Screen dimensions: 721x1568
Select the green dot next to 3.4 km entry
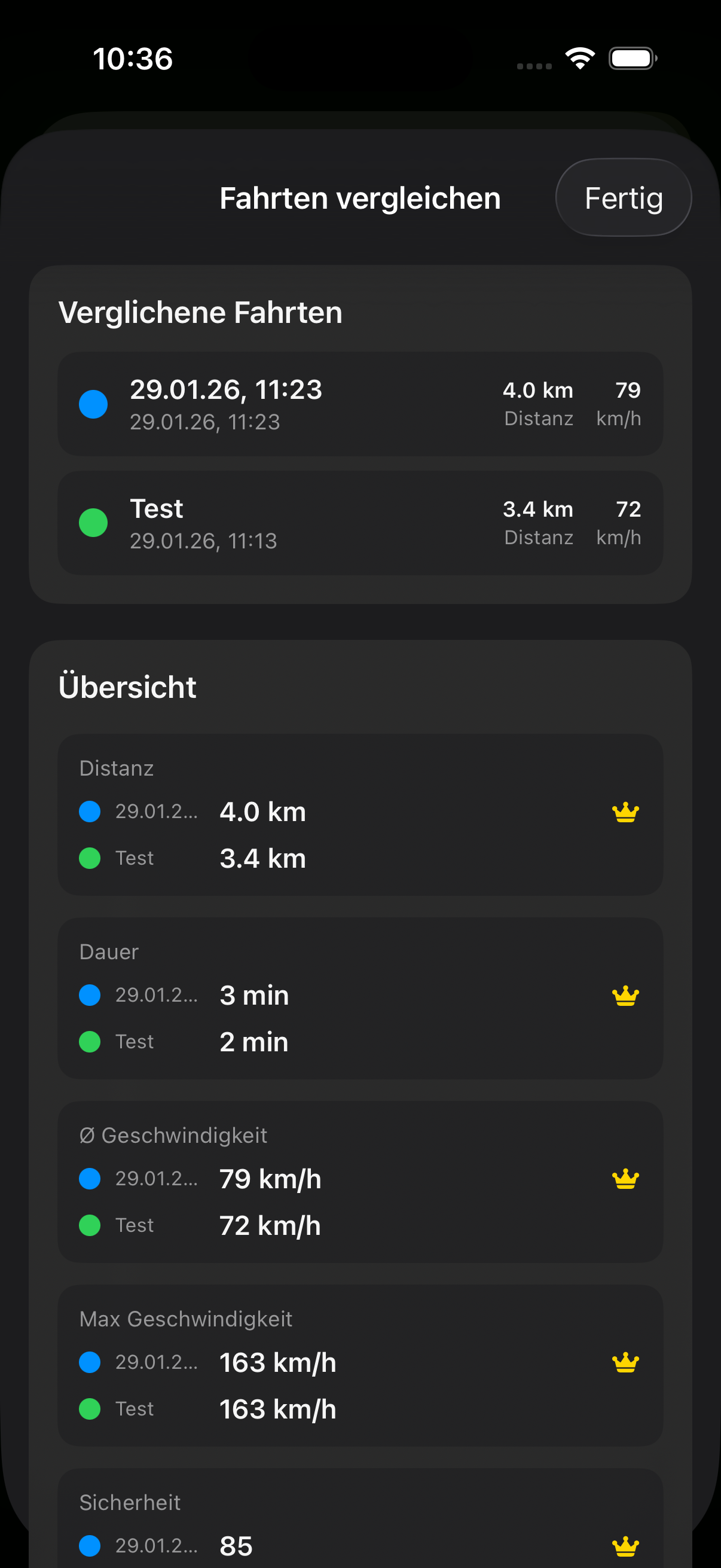90,858
